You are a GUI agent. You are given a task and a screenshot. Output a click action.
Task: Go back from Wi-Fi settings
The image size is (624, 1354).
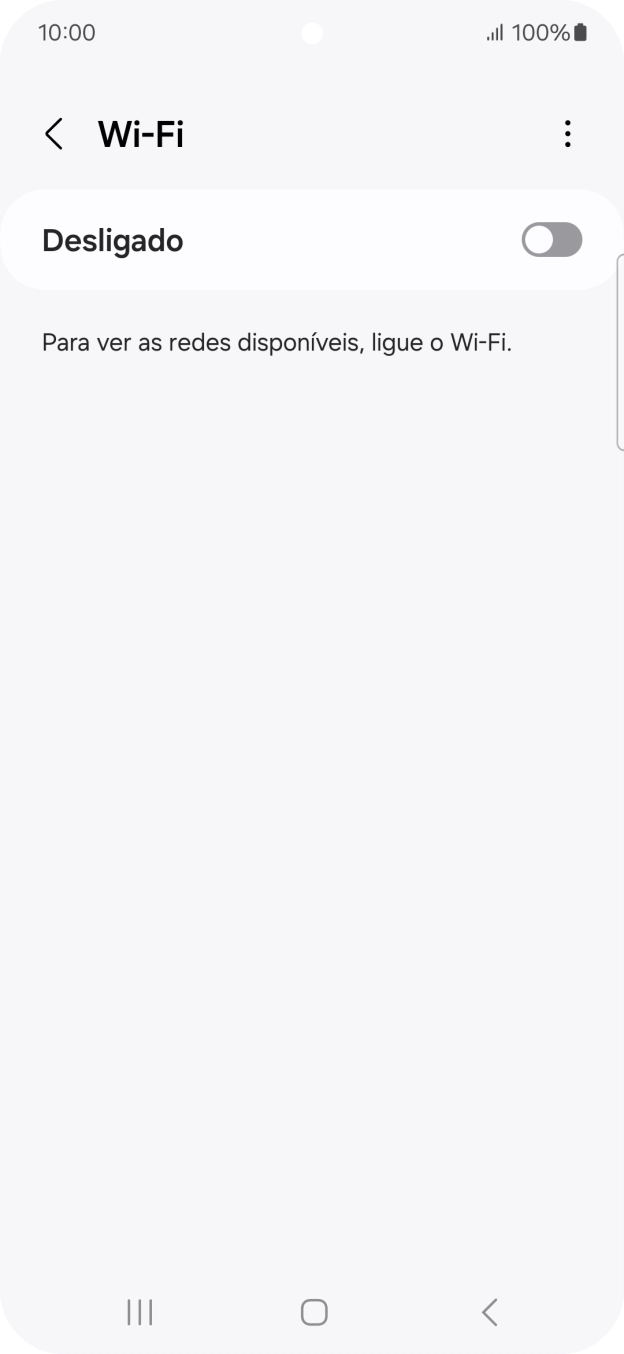[x=54, y=134]
